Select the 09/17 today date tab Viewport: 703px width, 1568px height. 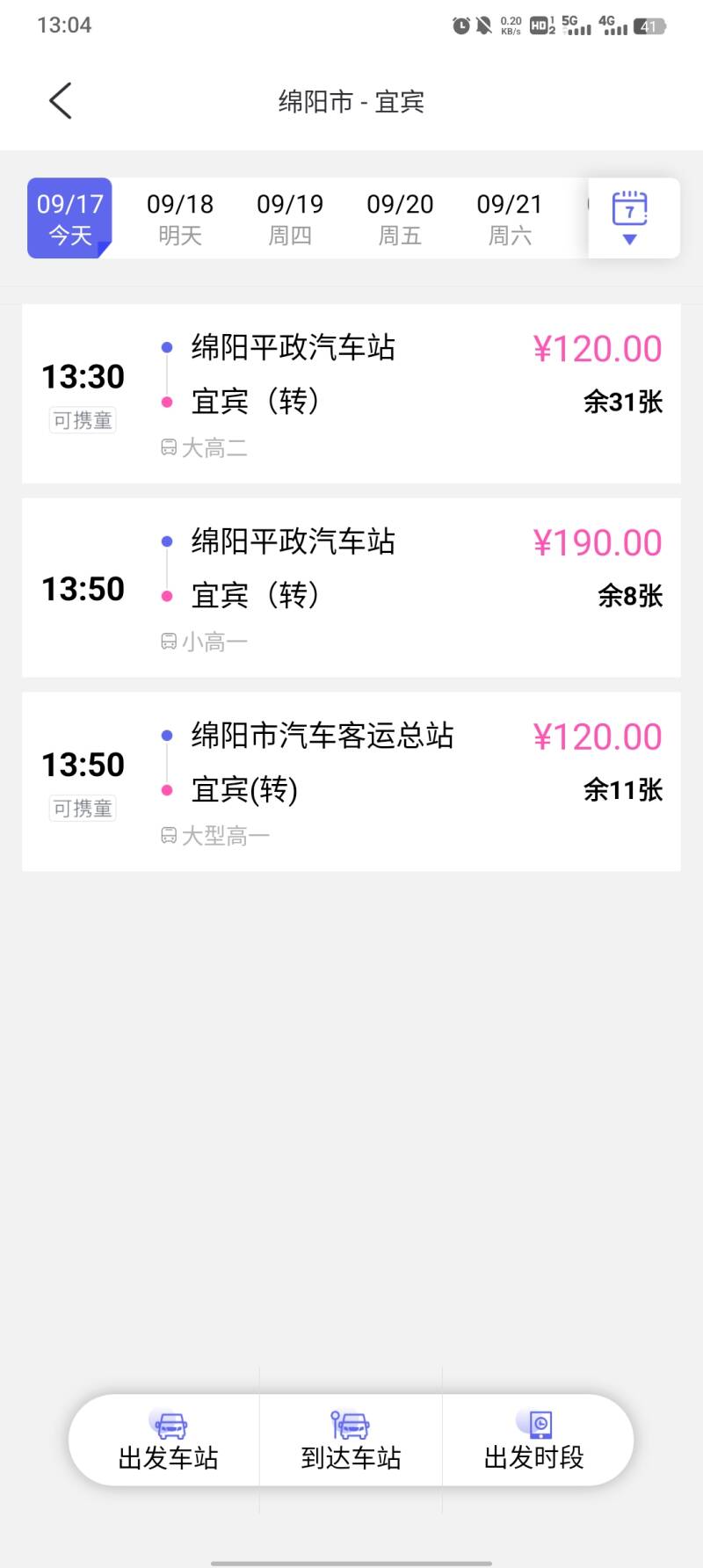point(69,218)
